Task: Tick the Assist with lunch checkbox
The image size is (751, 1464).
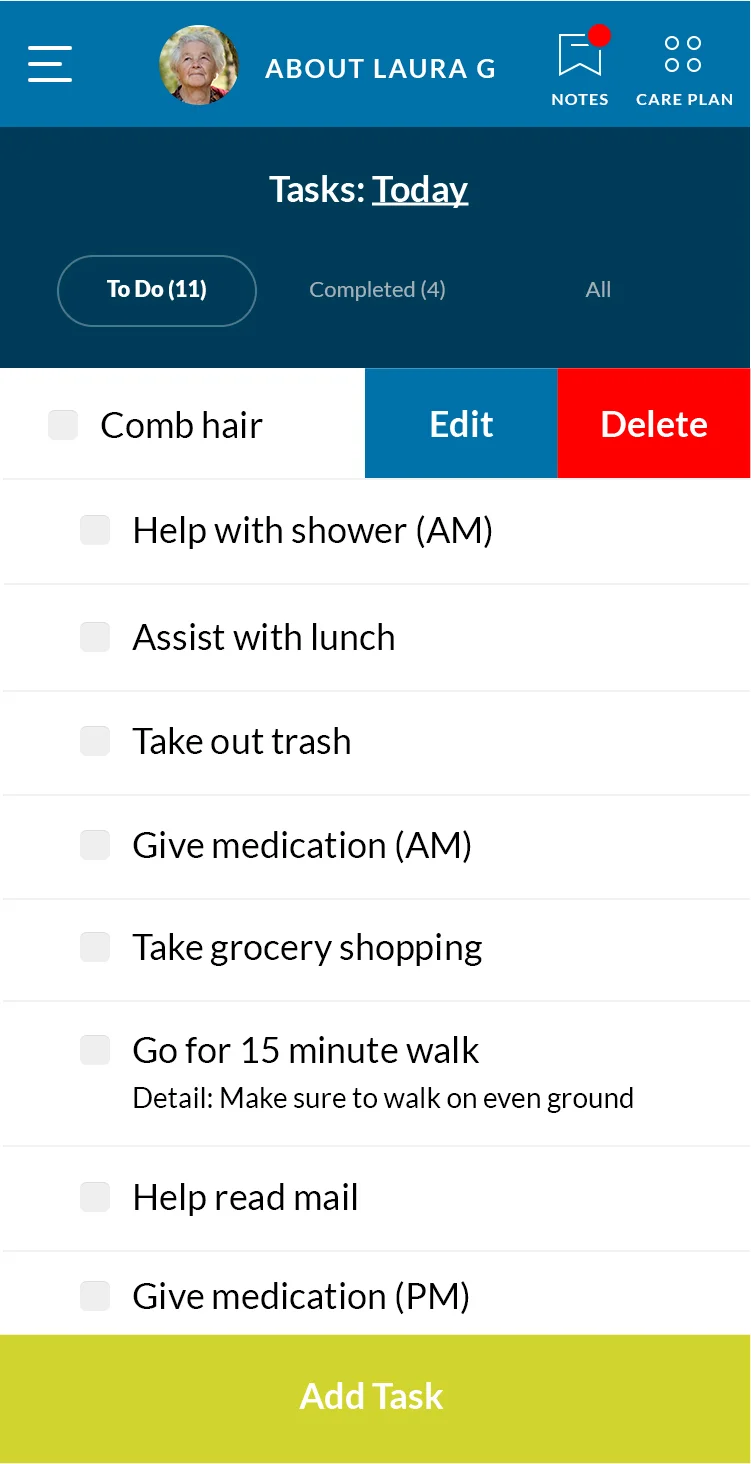Action: (95, 637)
